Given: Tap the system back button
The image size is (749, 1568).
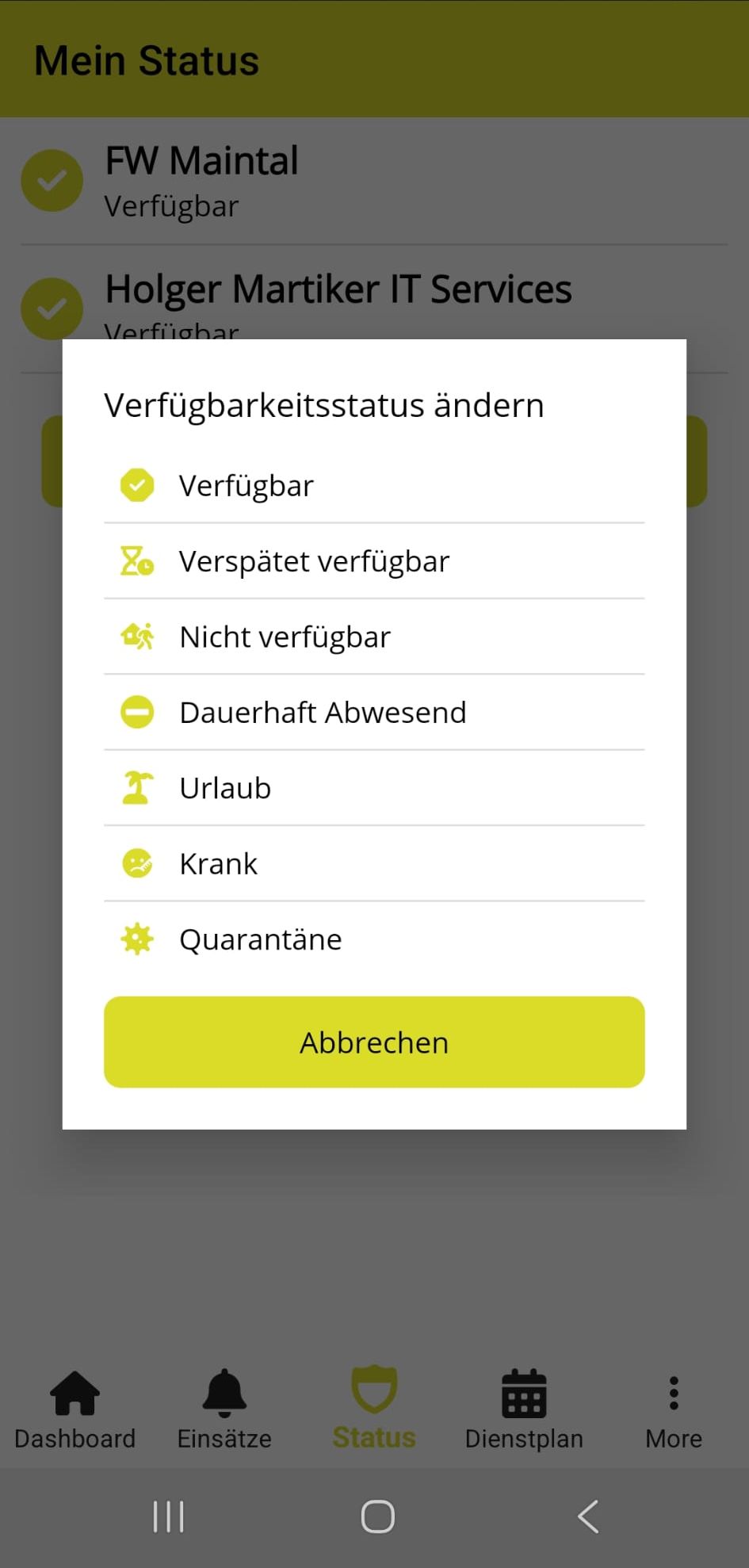Looking at the screenshot, I should (x=587, y=1516).
